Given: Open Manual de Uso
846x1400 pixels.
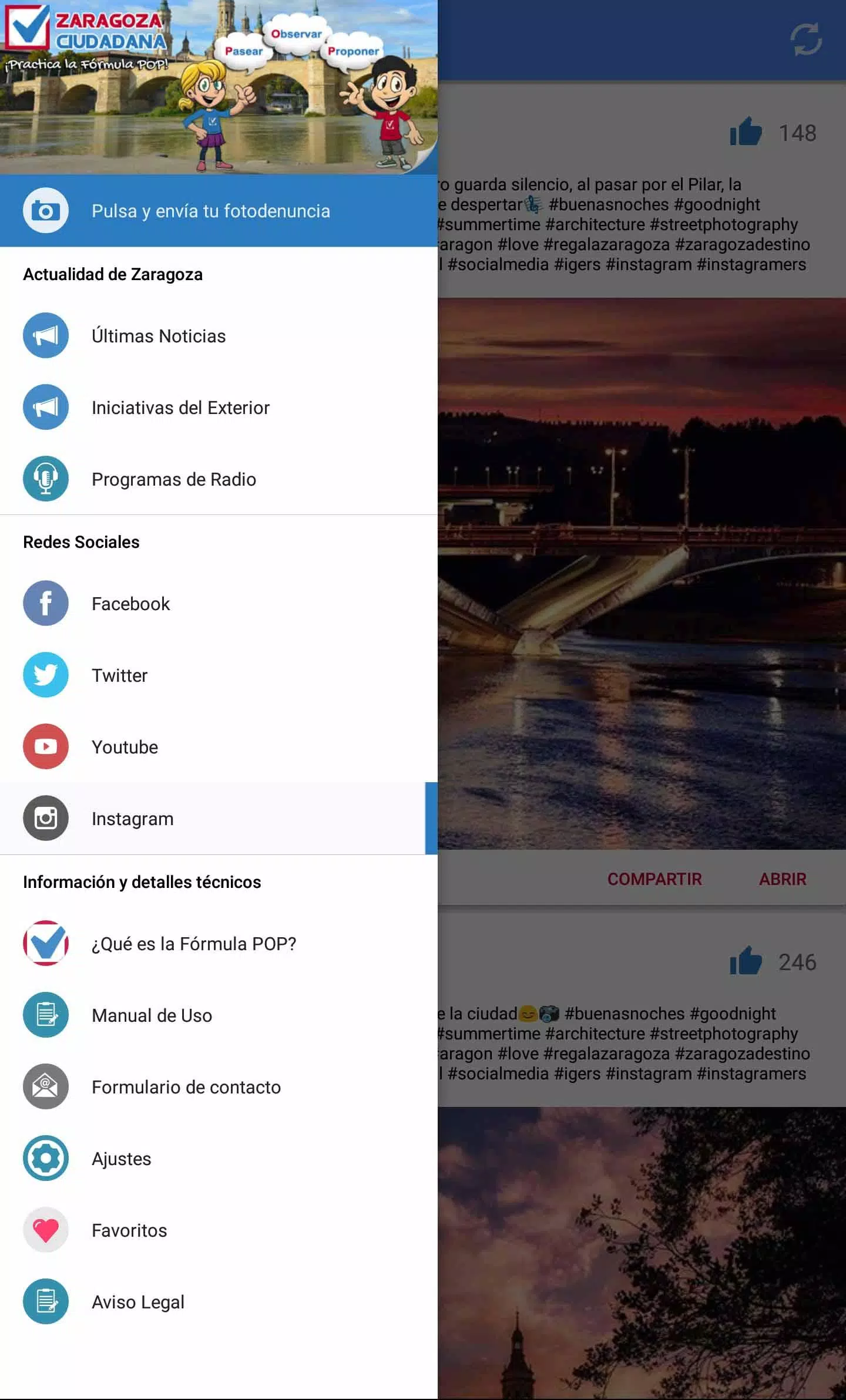Looking at the screenshot, I should (152, 1015).
